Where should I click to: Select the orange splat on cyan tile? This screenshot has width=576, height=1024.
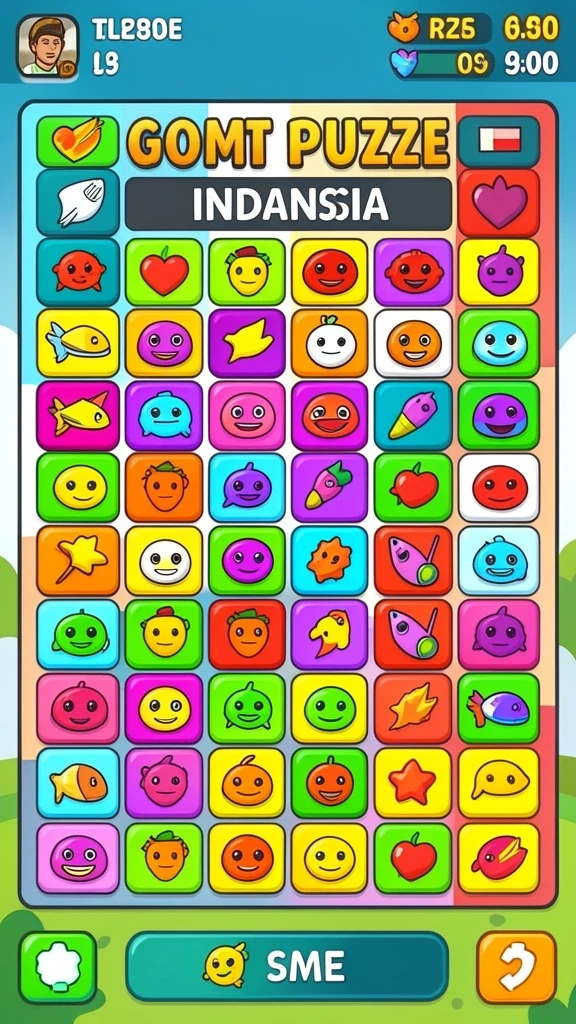click(x=330, y=560)
